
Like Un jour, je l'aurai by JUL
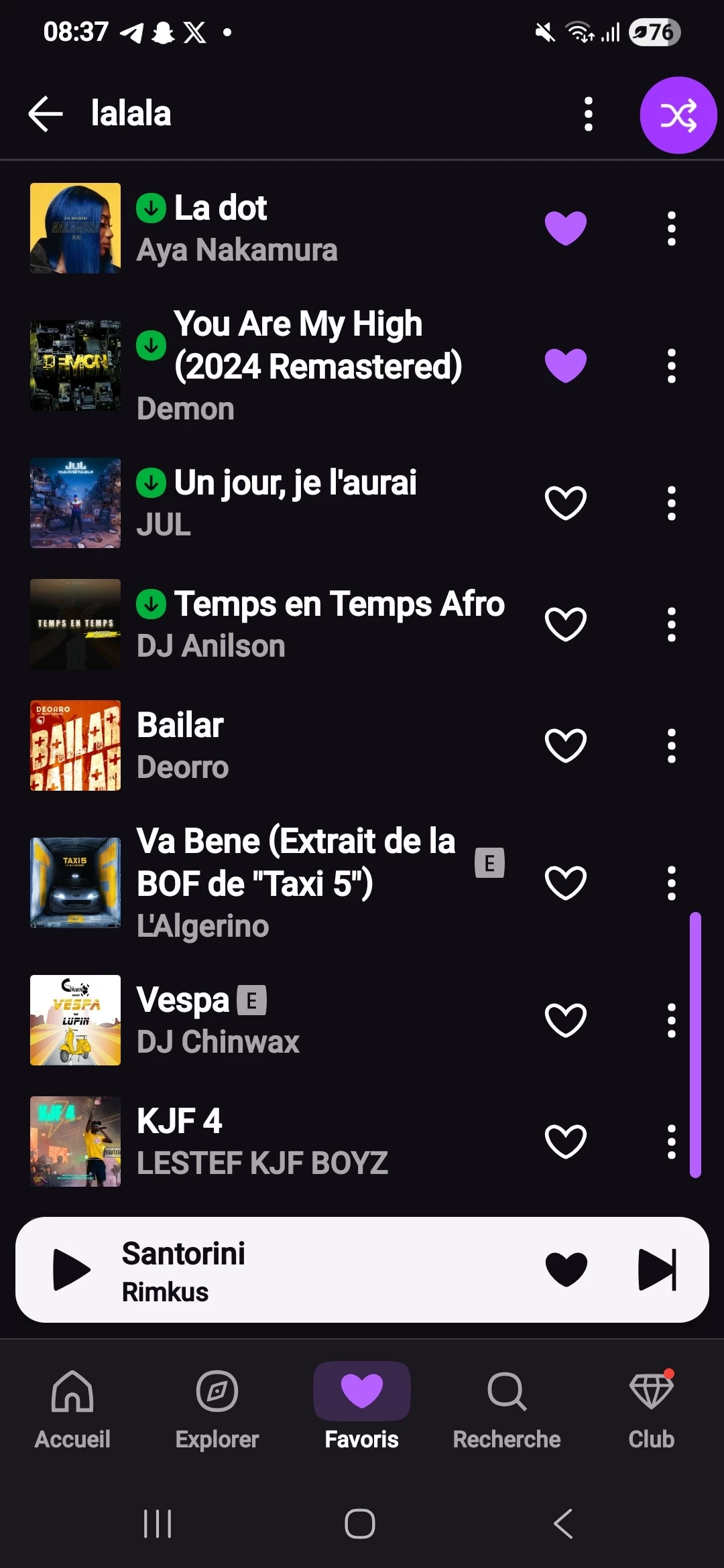pos(565,503)
